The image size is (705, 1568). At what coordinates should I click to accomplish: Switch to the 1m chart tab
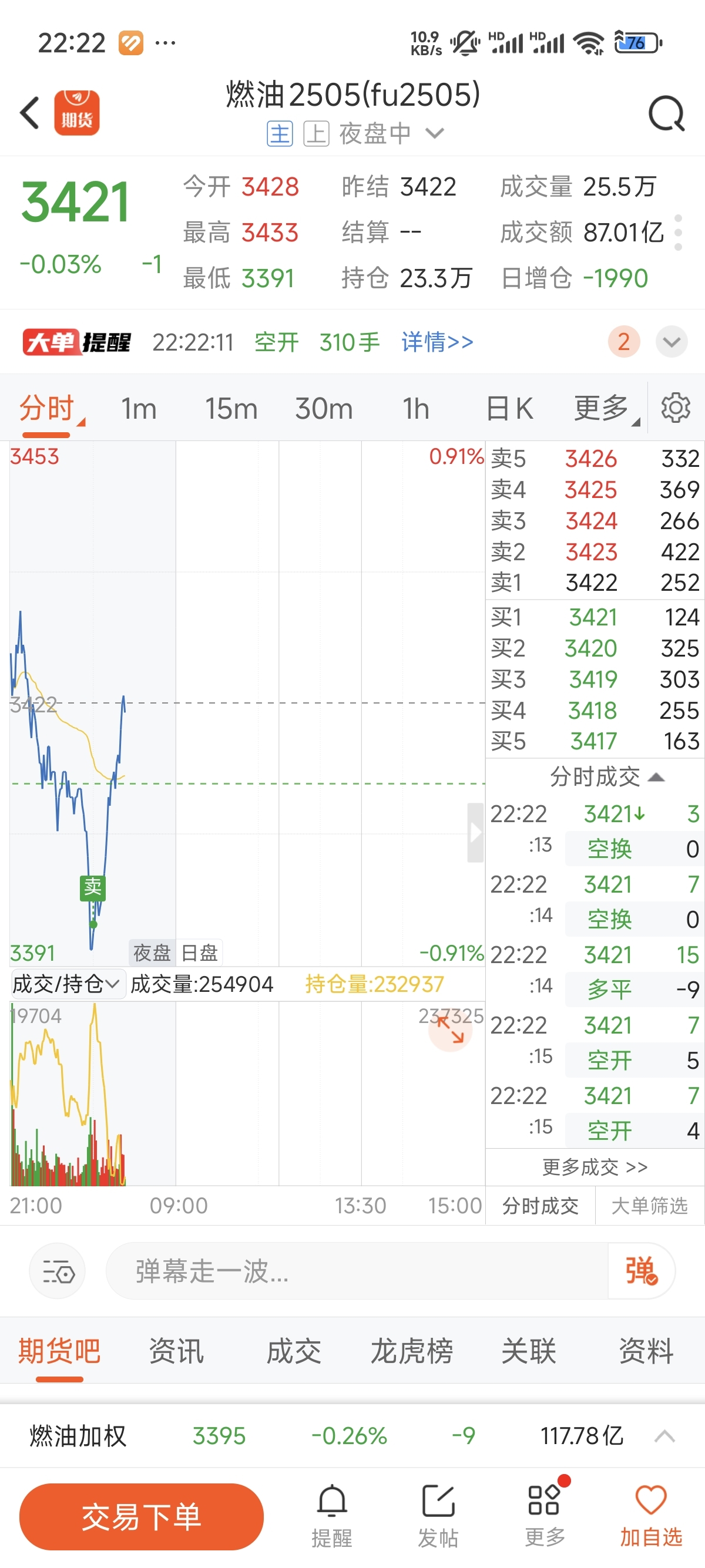coord(139,408)
